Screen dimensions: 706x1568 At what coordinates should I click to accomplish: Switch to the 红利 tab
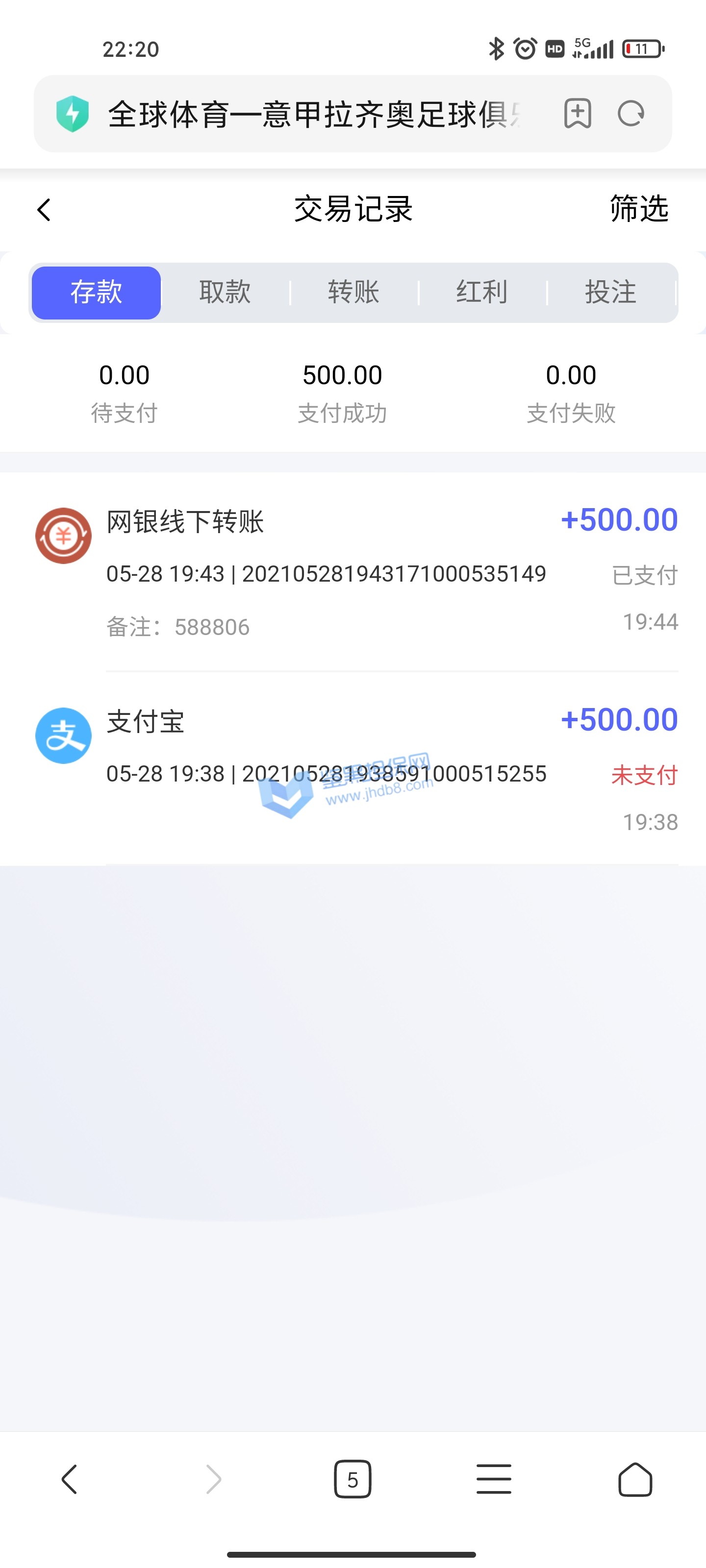coord(482,293)
